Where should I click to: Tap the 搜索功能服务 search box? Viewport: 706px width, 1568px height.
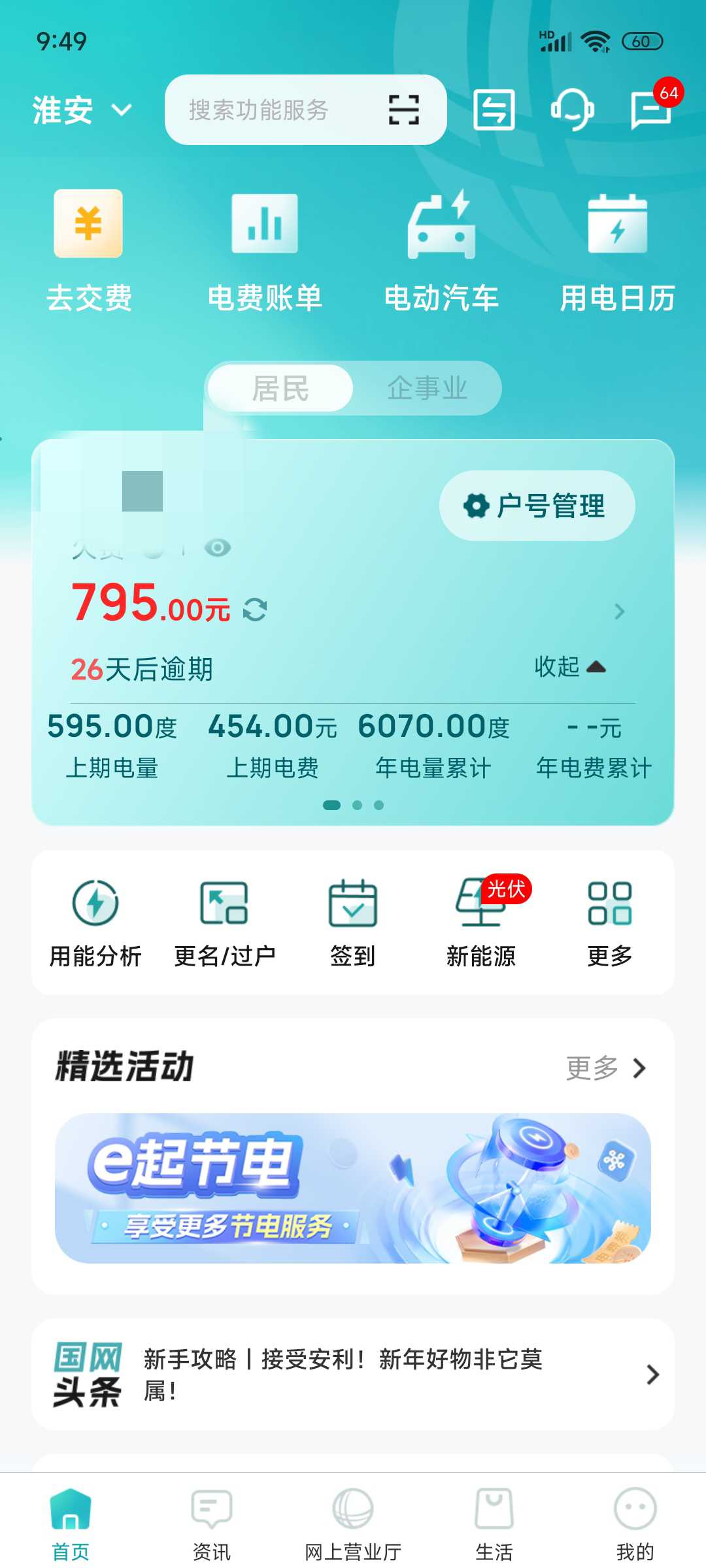305,110
